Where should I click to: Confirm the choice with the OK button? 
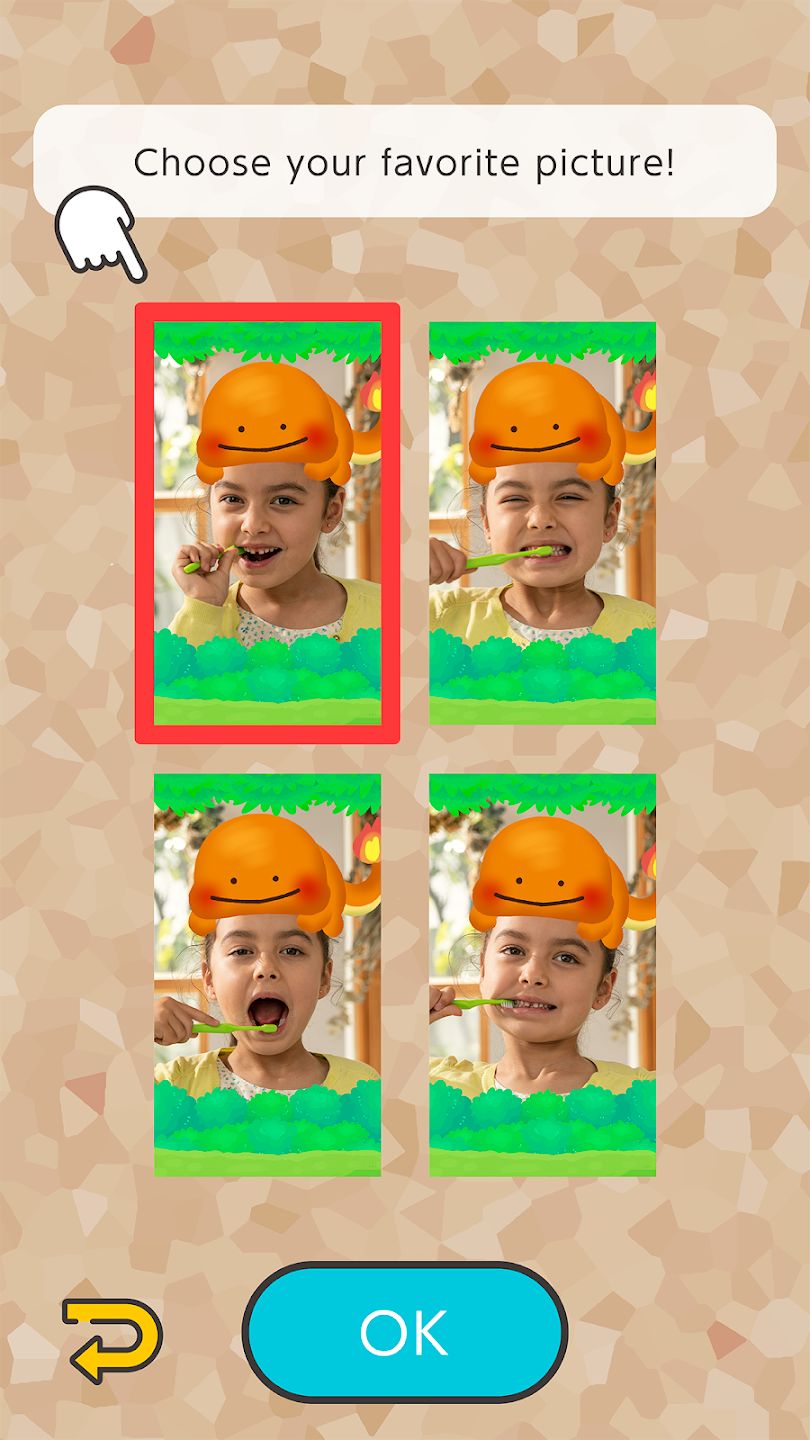click(x=405, y=1332)
